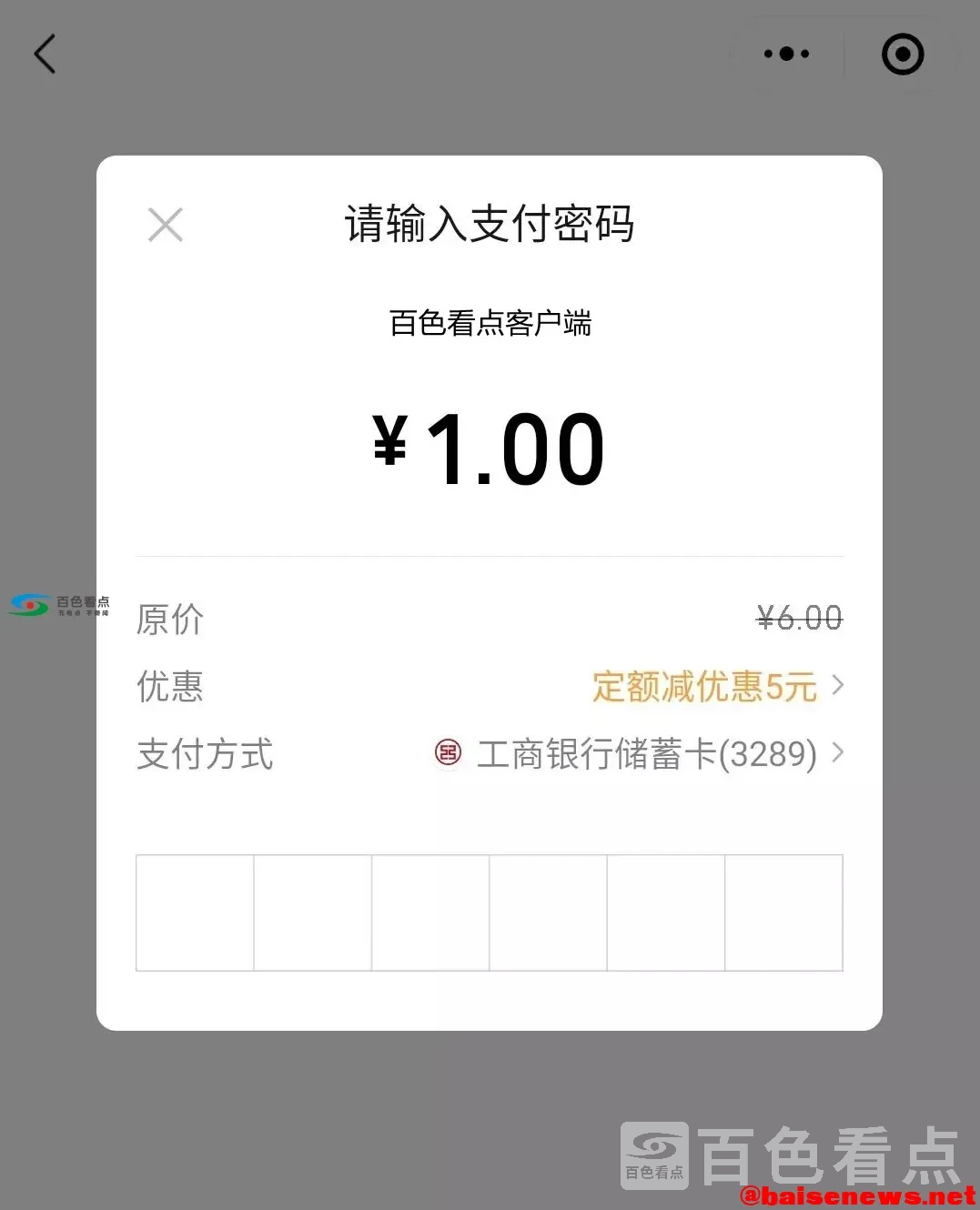Image resolution: width=980 pixels, height=1210 pixels.
Task: Click the 支付方式 row label
Action: (204, 753)
